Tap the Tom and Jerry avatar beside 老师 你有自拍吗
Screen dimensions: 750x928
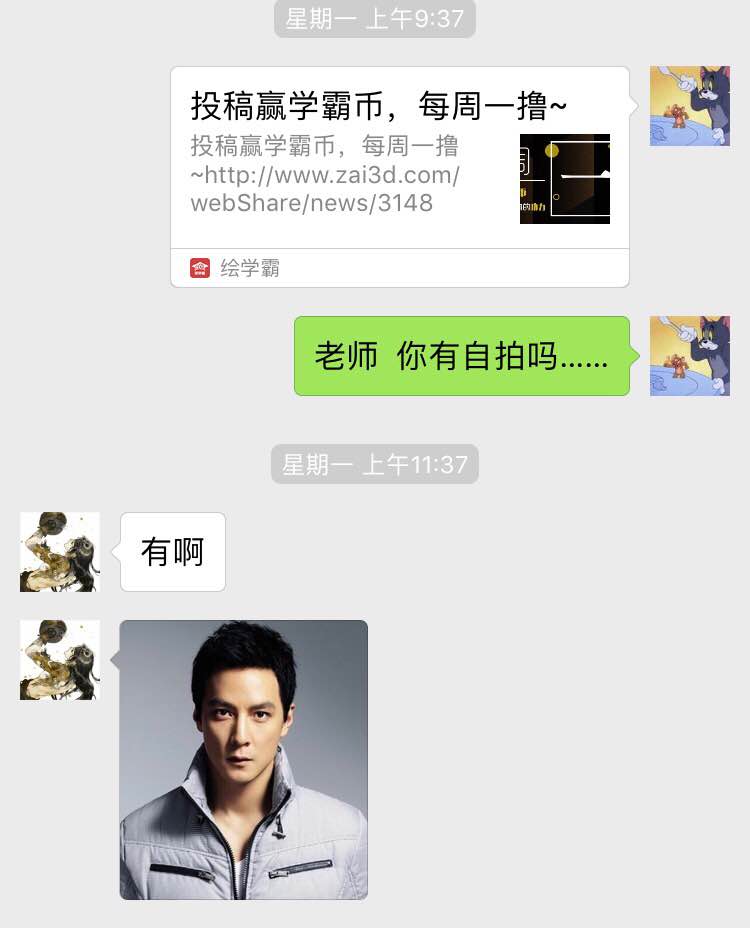(690, 356)
